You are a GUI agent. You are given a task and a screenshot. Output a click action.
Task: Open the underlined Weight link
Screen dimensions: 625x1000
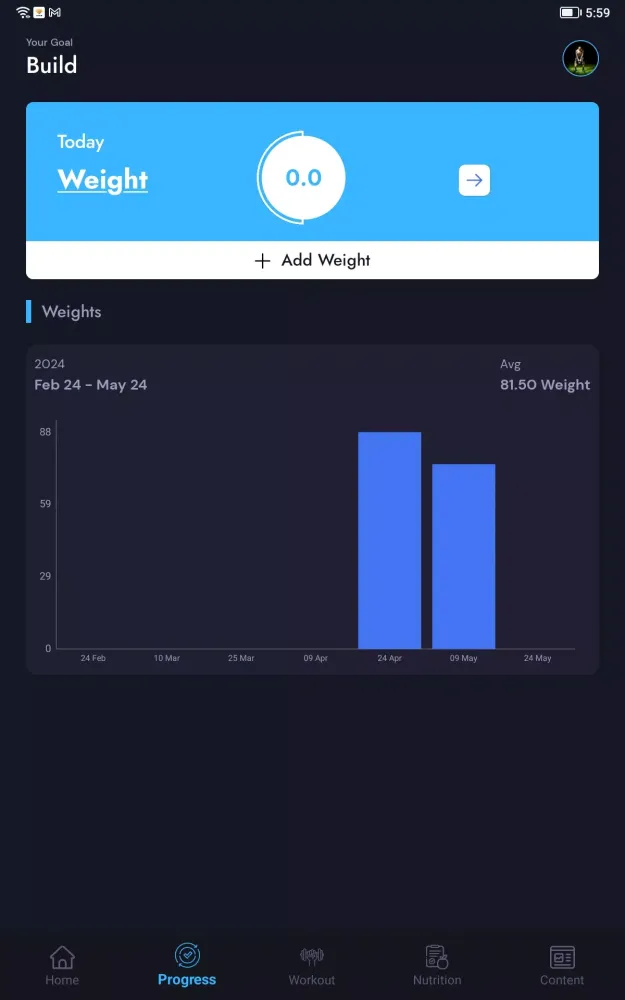[103, 180]
